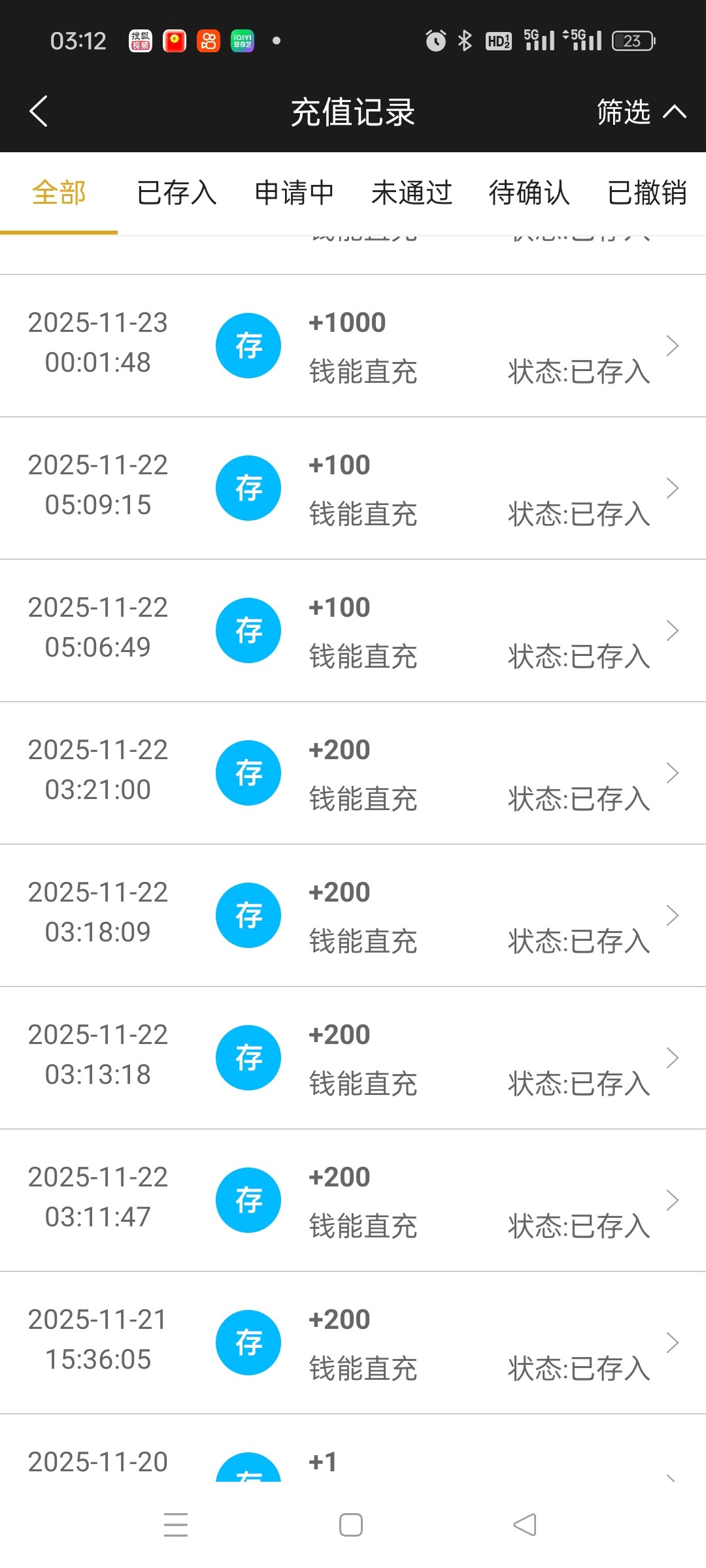Switch to the 待确认 tab

click(x=529, y=193)
